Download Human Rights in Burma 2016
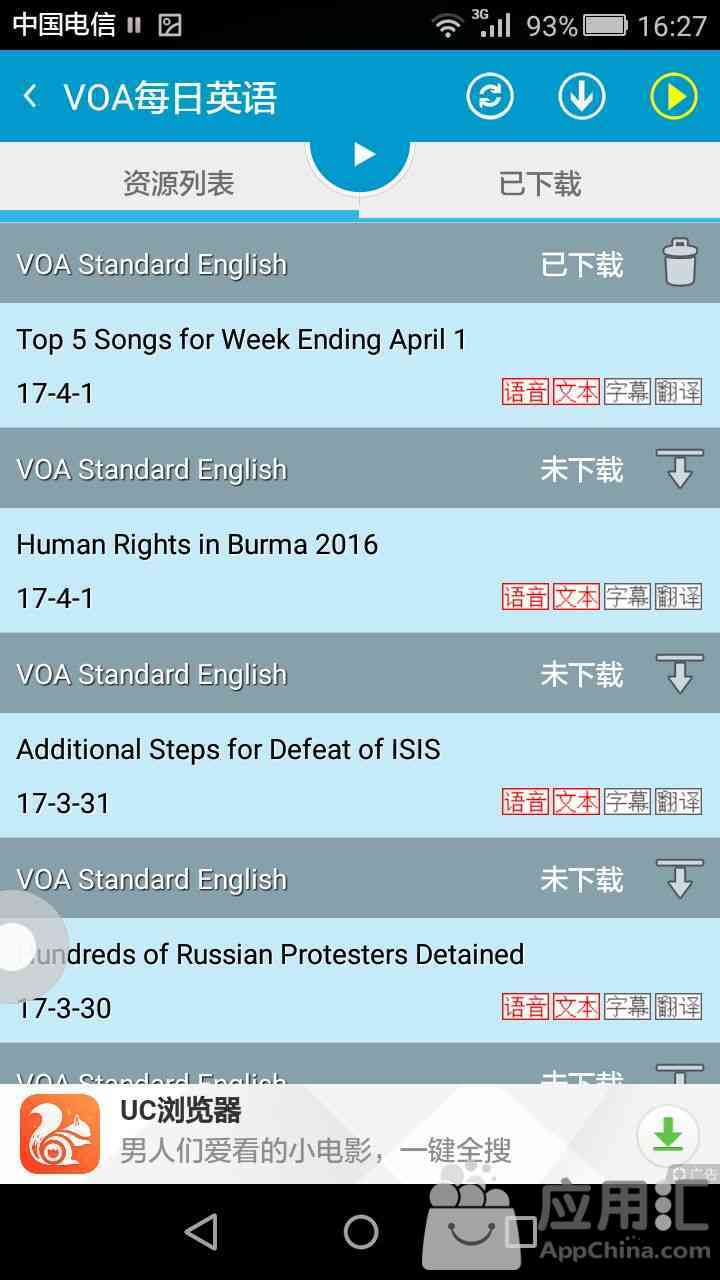 click(x=680, y=468)
